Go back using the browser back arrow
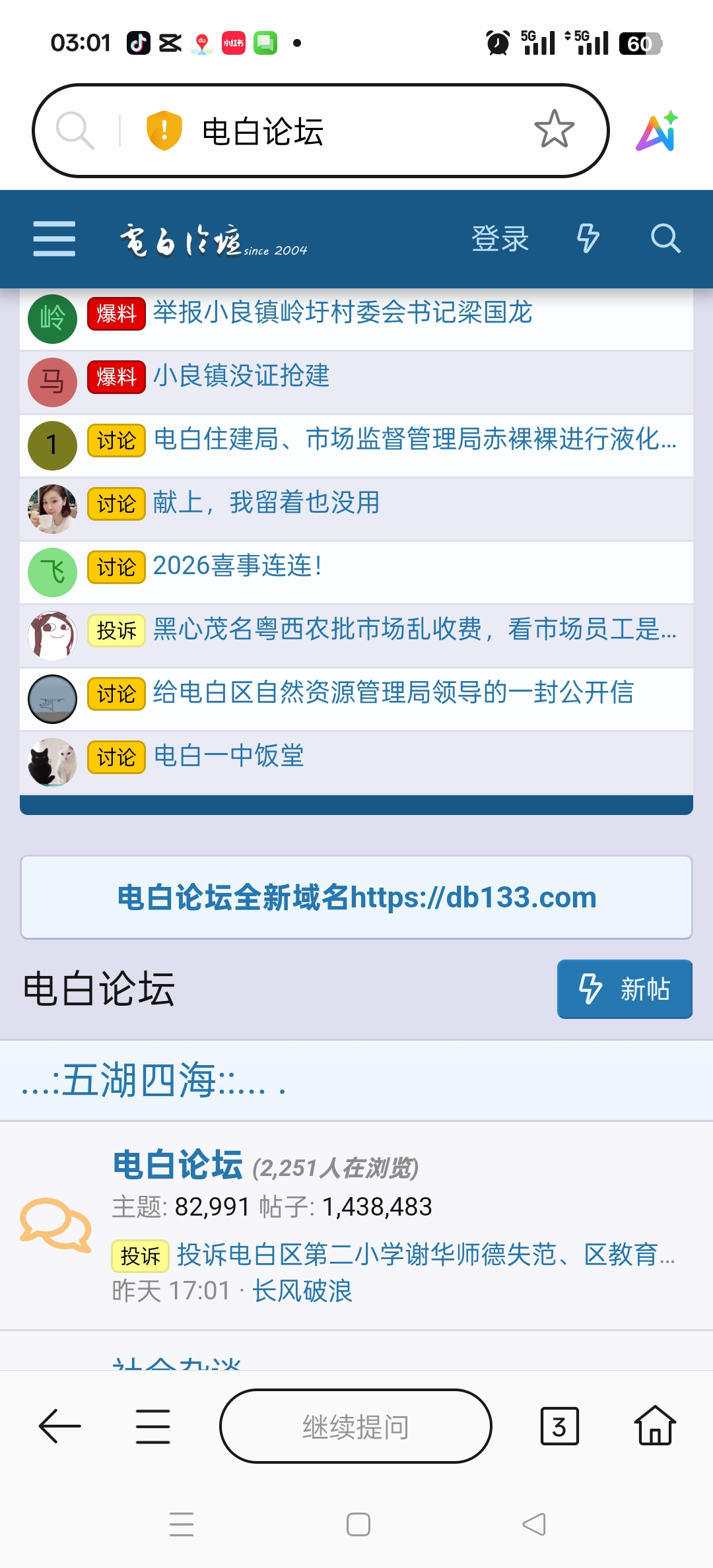 pyautogui.click(x=59, y=1426)
